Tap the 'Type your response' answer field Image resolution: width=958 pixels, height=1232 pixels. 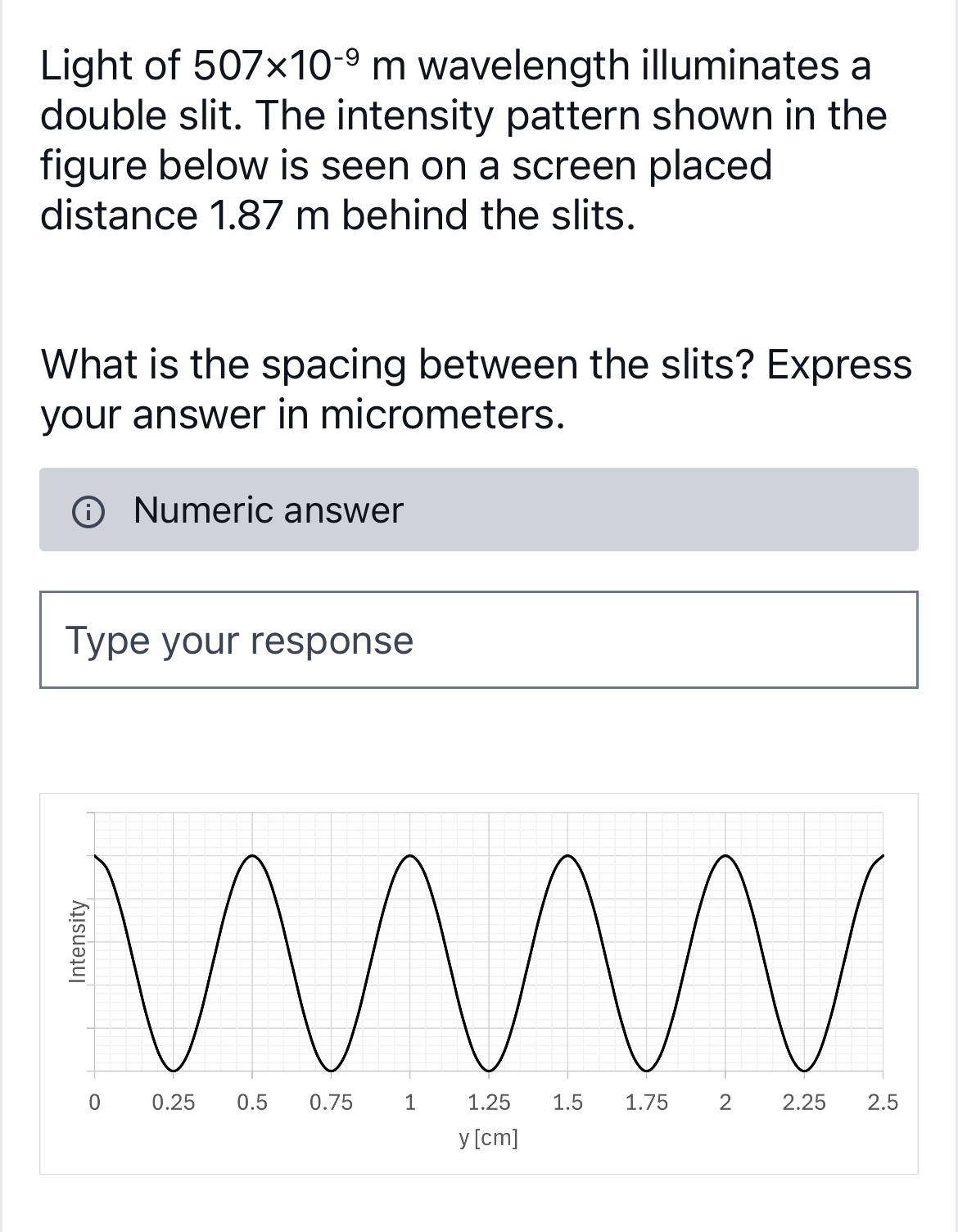coord(478,640)
